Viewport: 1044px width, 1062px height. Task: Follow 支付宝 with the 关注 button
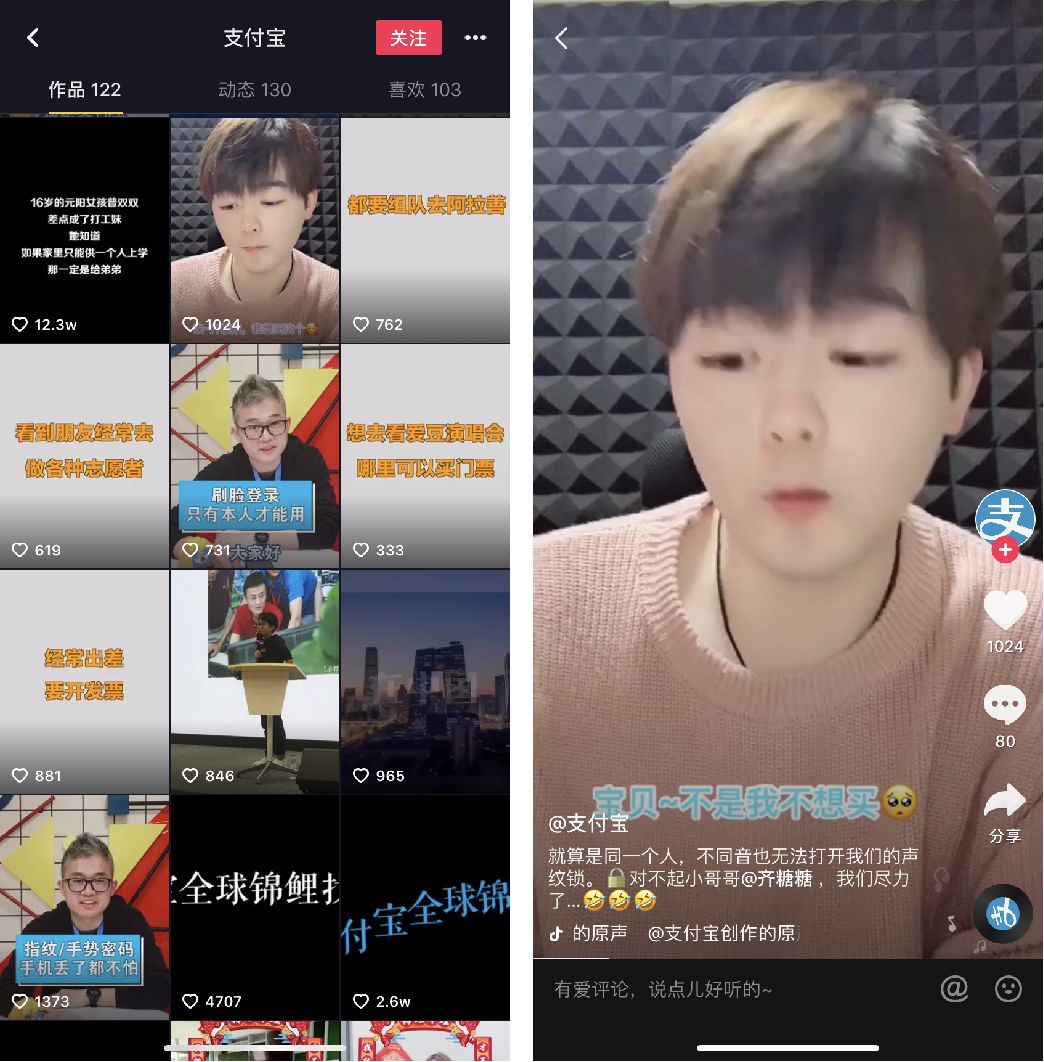(x=408, y=38)
